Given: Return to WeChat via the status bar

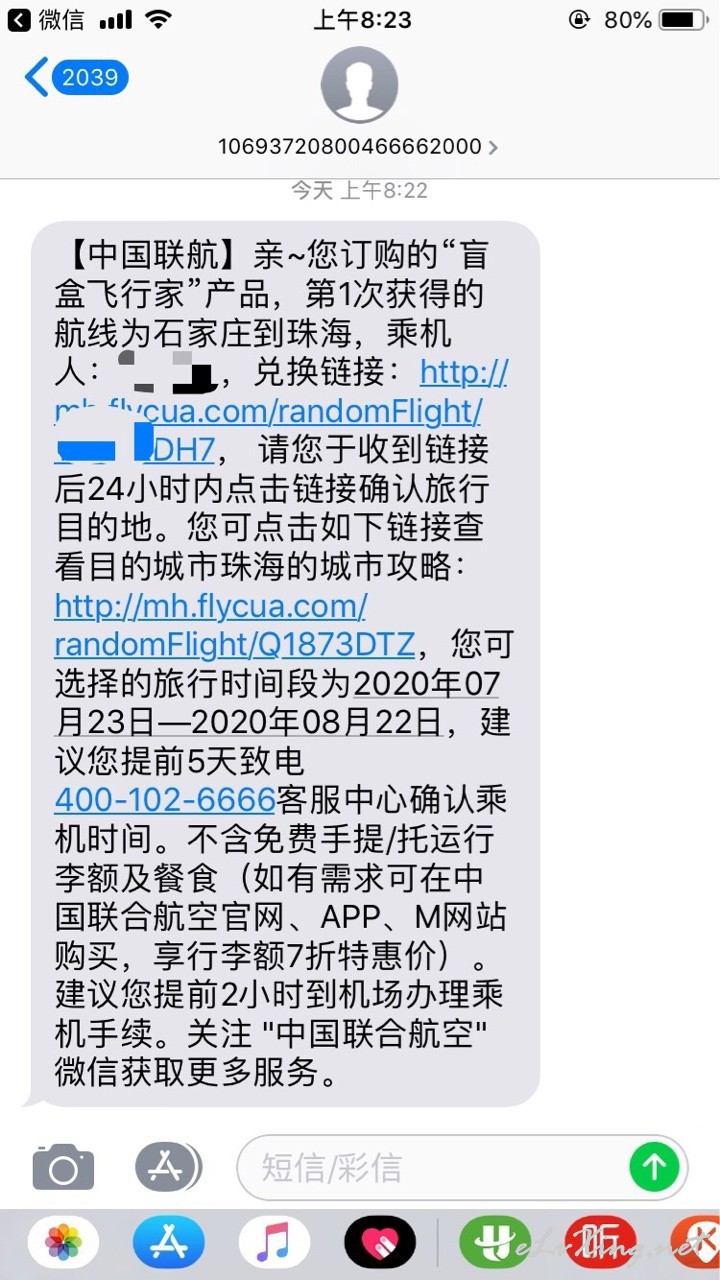Looking at the screenshot, I should tap(47, 19).
